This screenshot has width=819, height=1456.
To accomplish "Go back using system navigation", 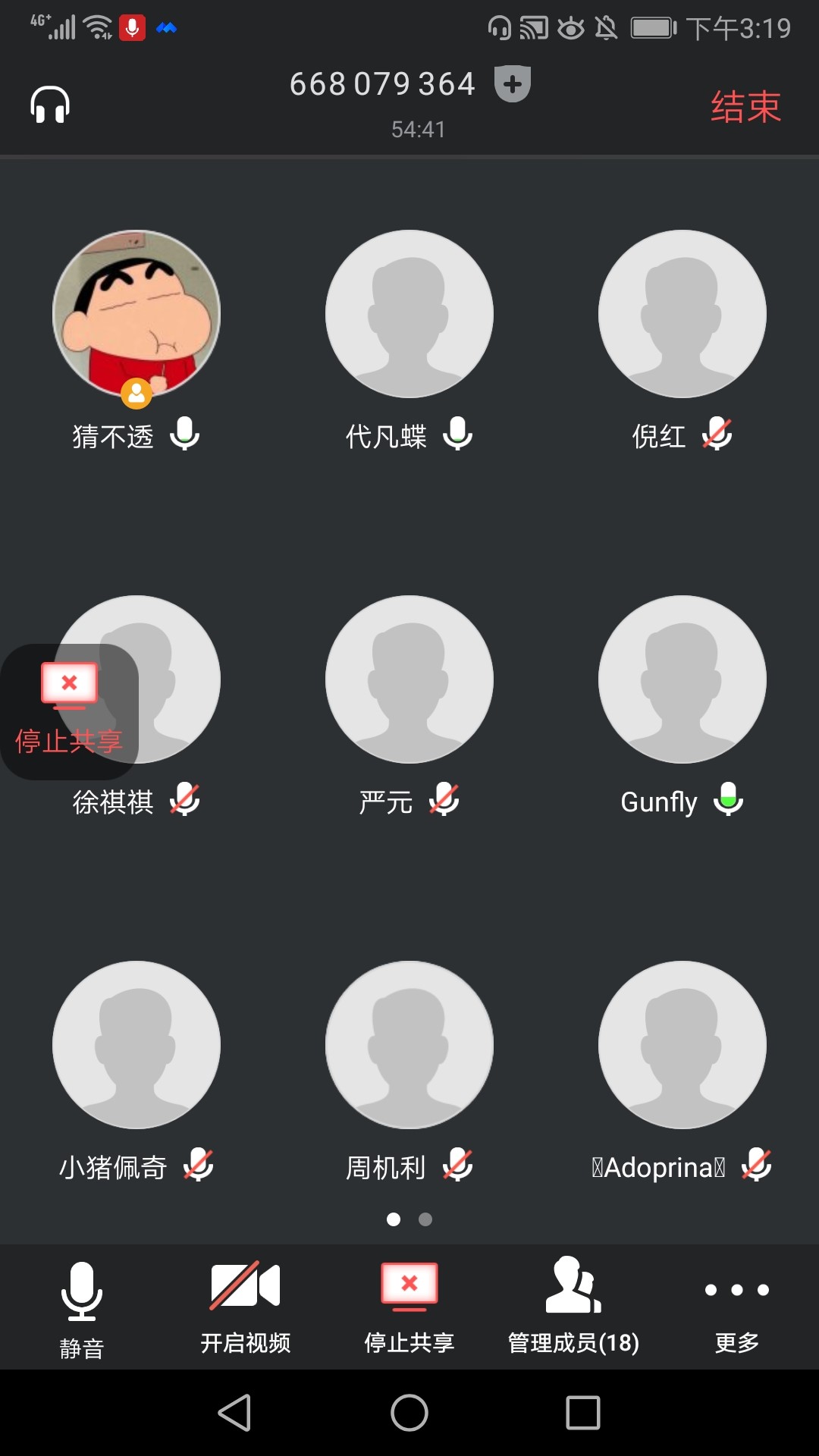I will (235, 1413).
